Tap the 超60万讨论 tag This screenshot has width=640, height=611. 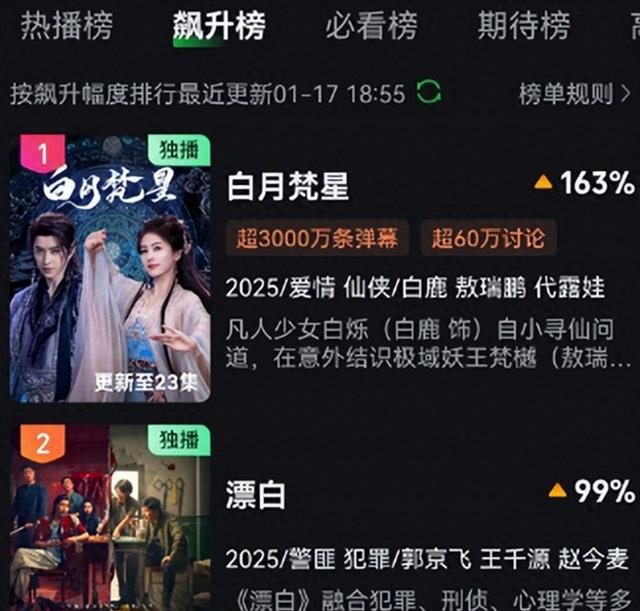[x=488, y=238]
